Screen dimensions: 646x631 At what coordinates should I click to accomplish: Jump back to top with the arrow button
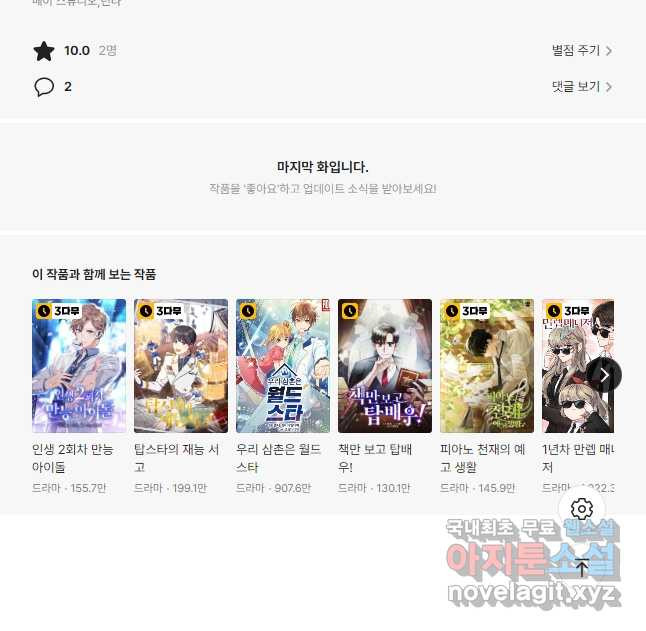tap(583, 568)
